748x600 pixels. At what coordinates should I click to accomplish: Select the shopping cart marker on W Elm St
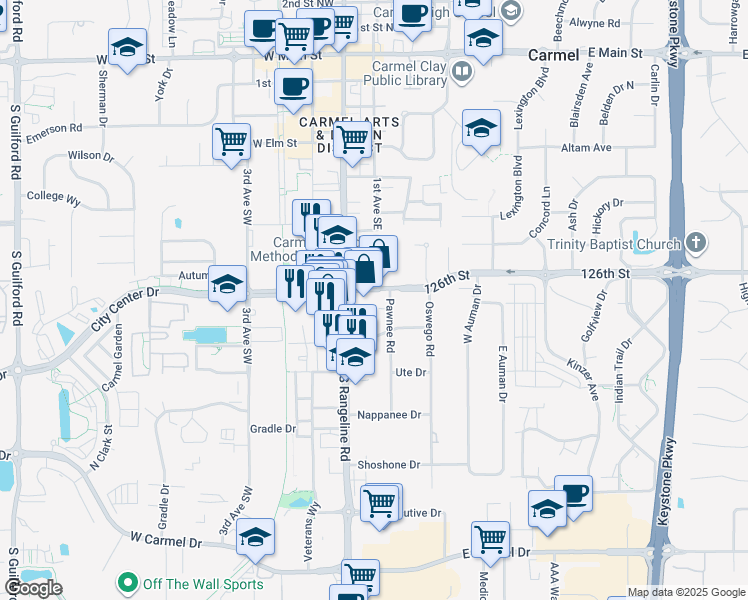click(232, 141)
